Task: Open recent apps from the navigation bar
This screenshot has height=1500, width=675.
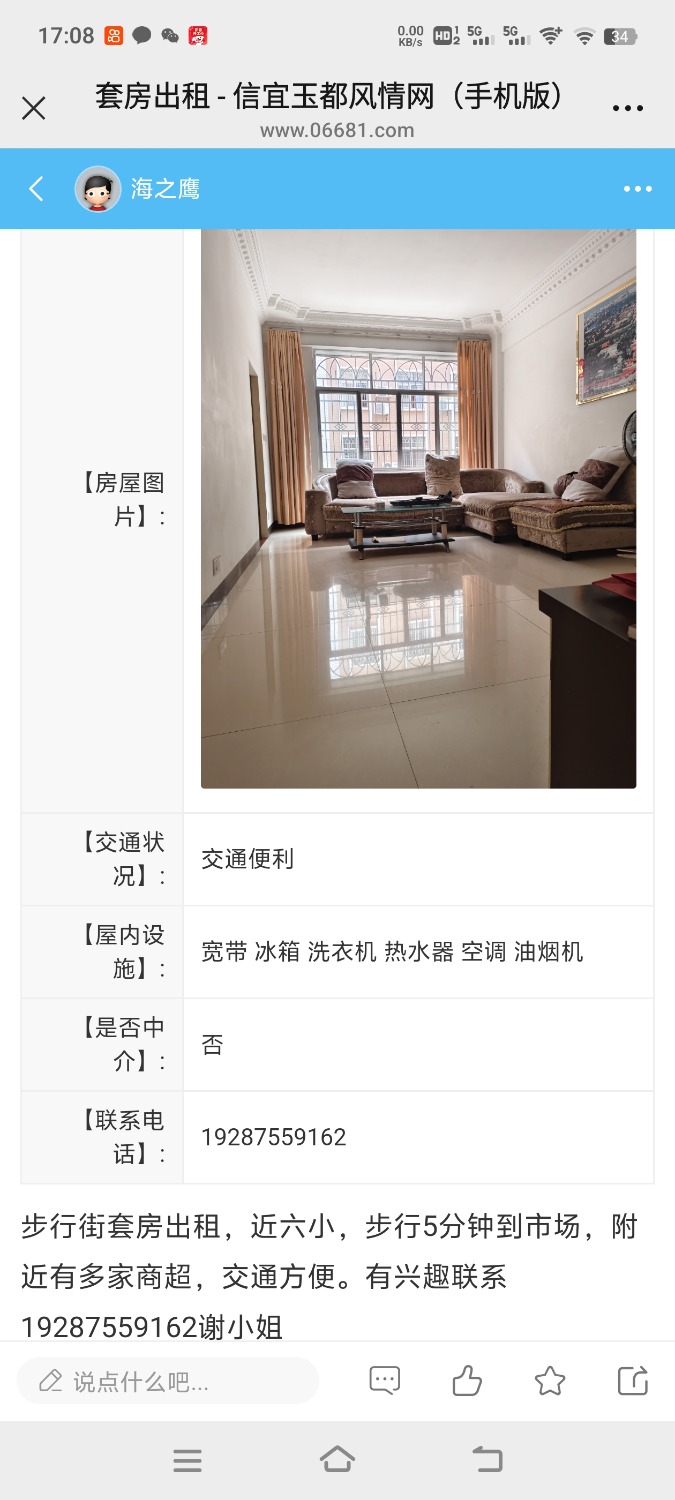Action: pyautogui.click(x=187, y=1460)
